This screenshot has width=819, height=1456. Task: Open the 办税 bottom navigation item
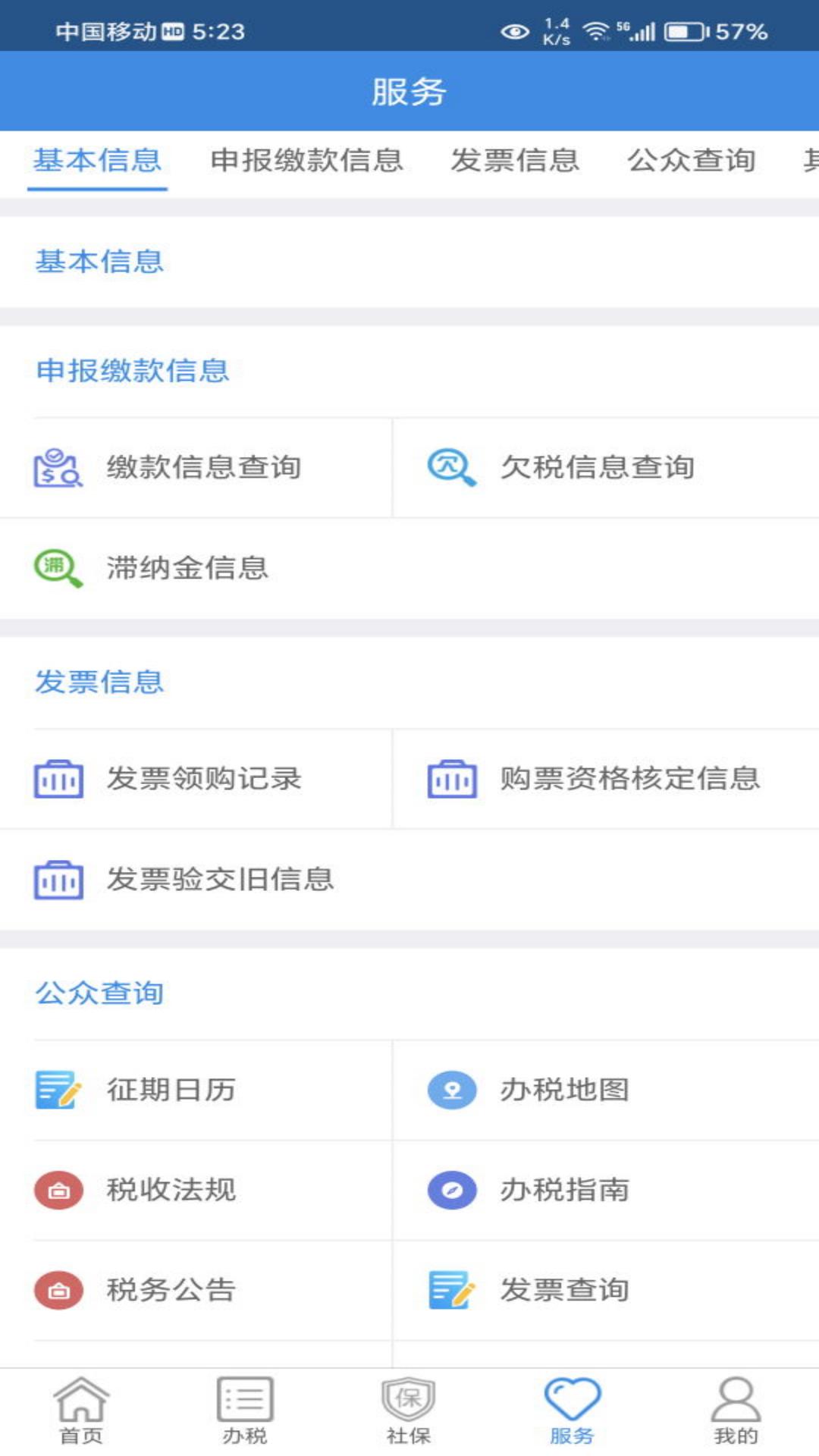click(246, 1410)
